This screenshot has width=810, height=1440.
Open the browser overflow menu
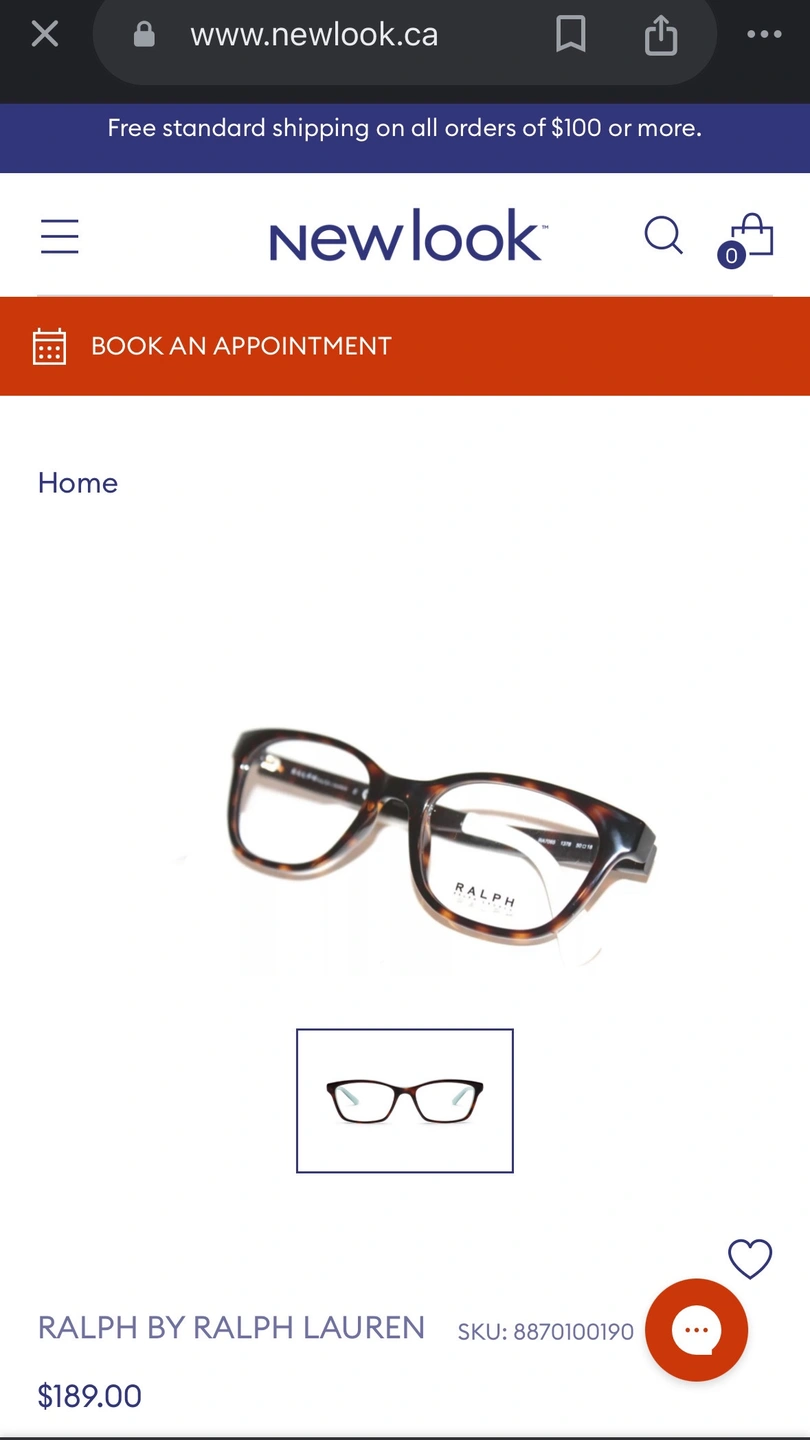coord(764,35)
